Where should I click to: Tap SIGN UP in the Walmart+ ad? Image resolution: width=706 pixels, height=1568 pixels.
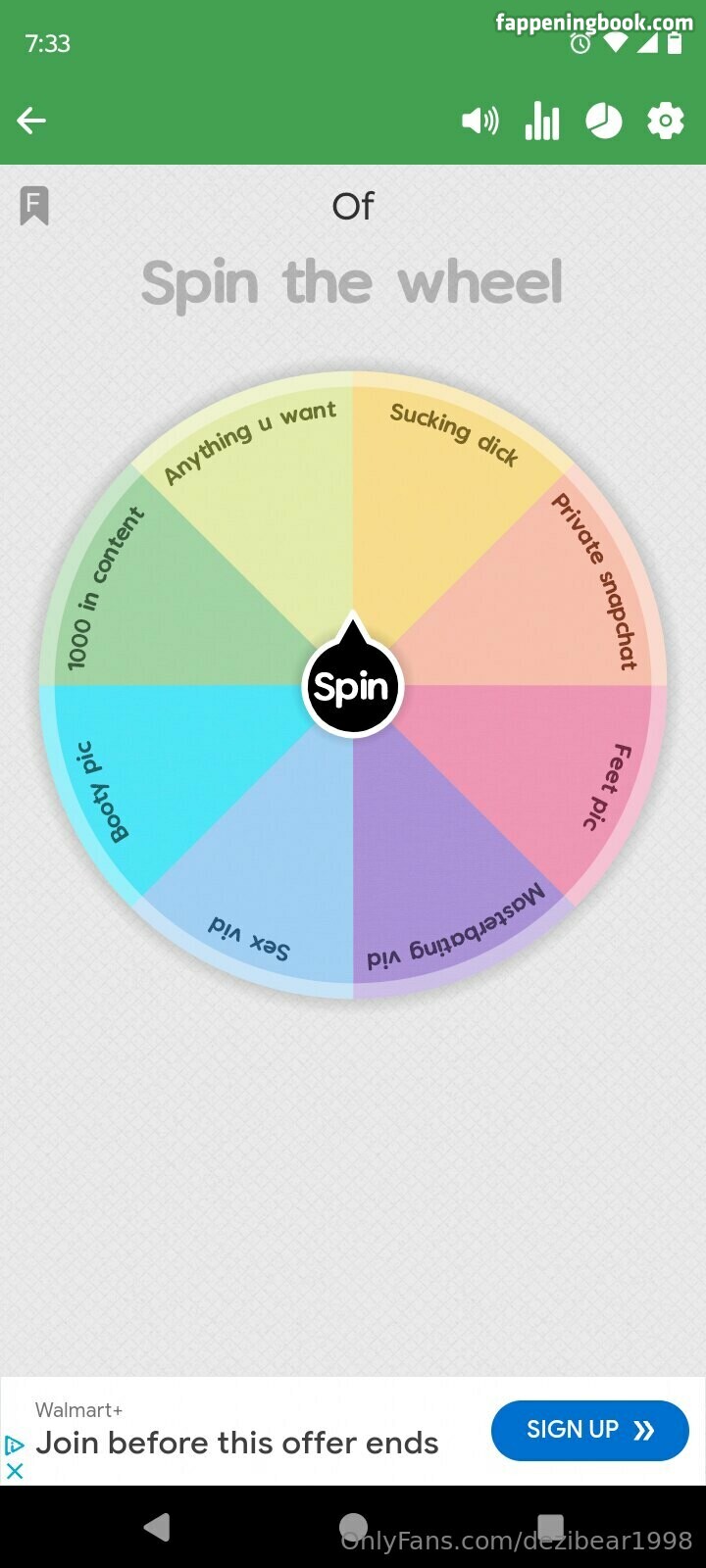(589, 1430)
